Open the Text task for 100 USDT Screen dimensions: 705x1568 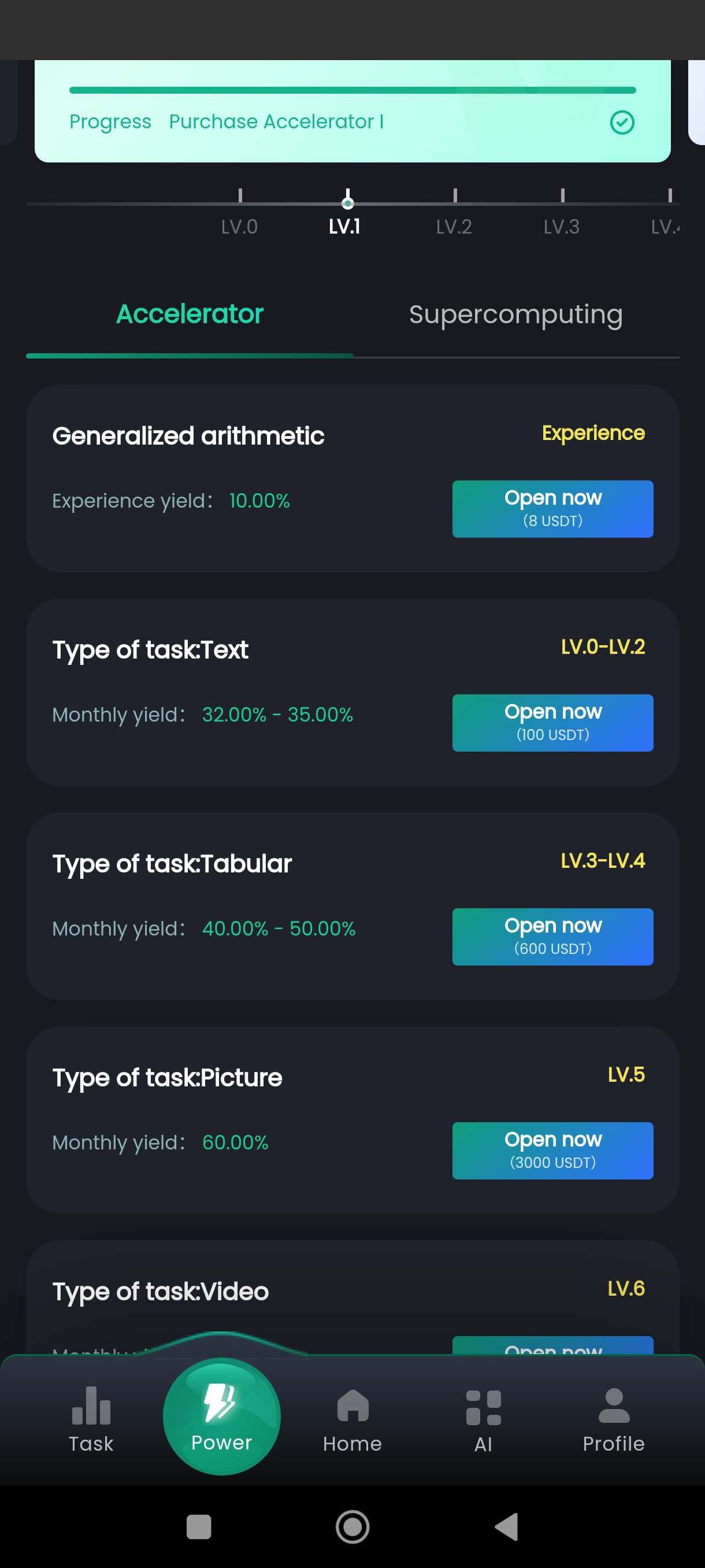click(x=552, y=723)
